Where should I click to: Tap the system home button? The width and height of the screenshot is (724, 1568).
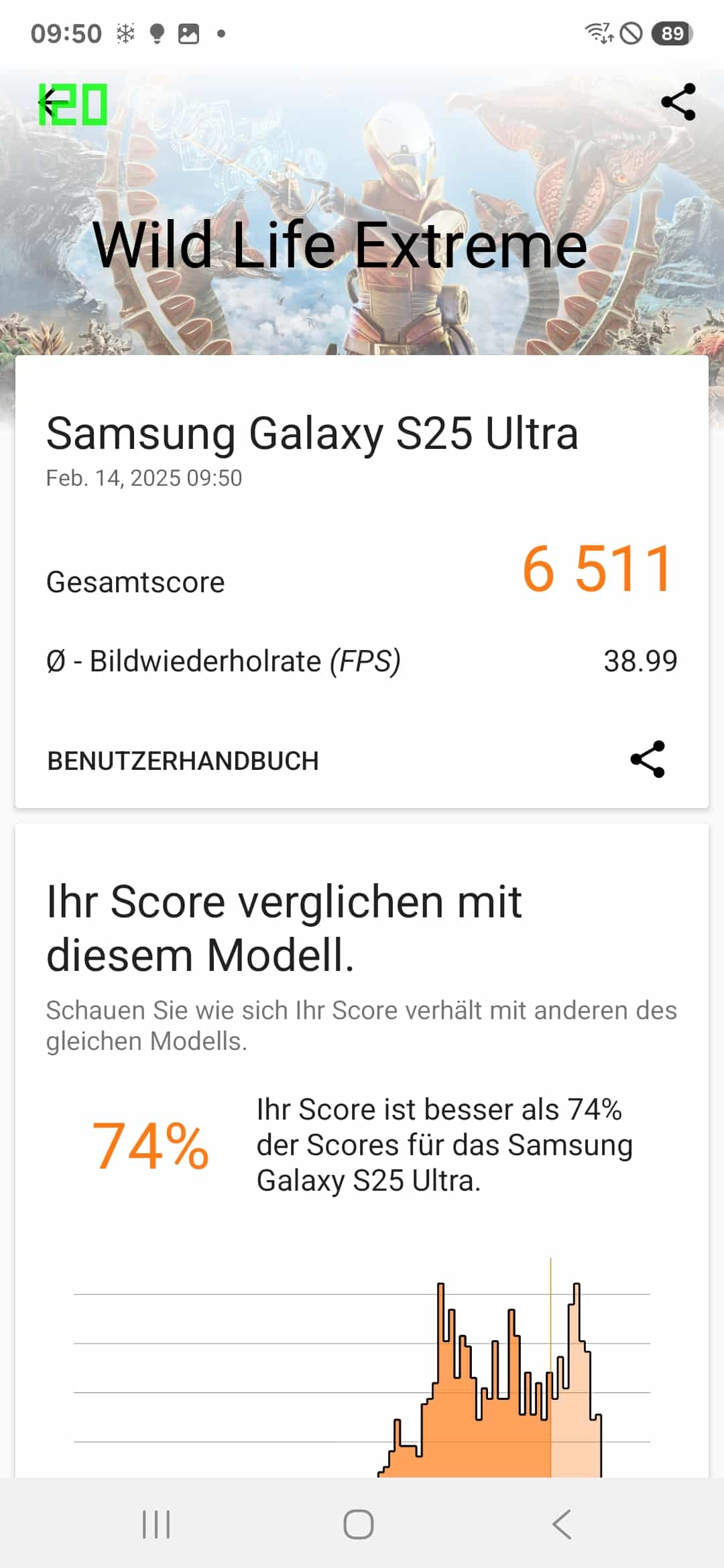click(359, 1524)
